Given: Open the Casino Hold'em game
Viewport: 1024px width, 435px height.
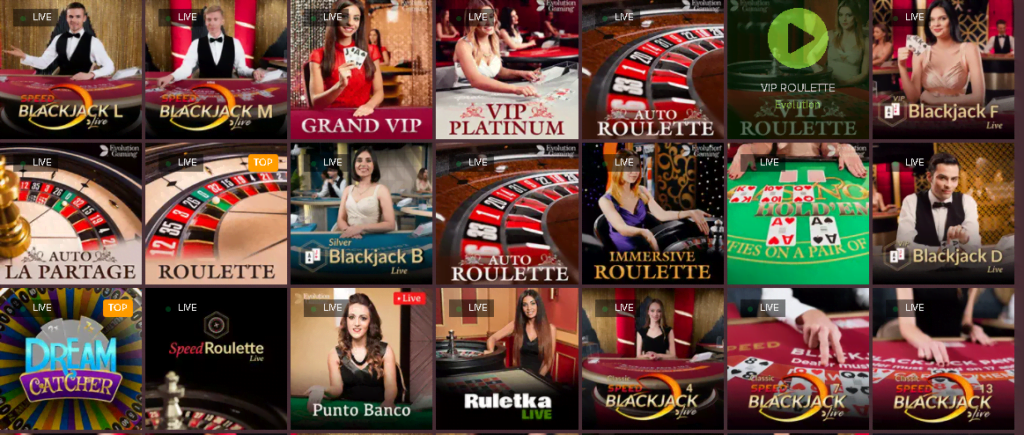Looking at the screenshot, I should click(x=797, y=214).
